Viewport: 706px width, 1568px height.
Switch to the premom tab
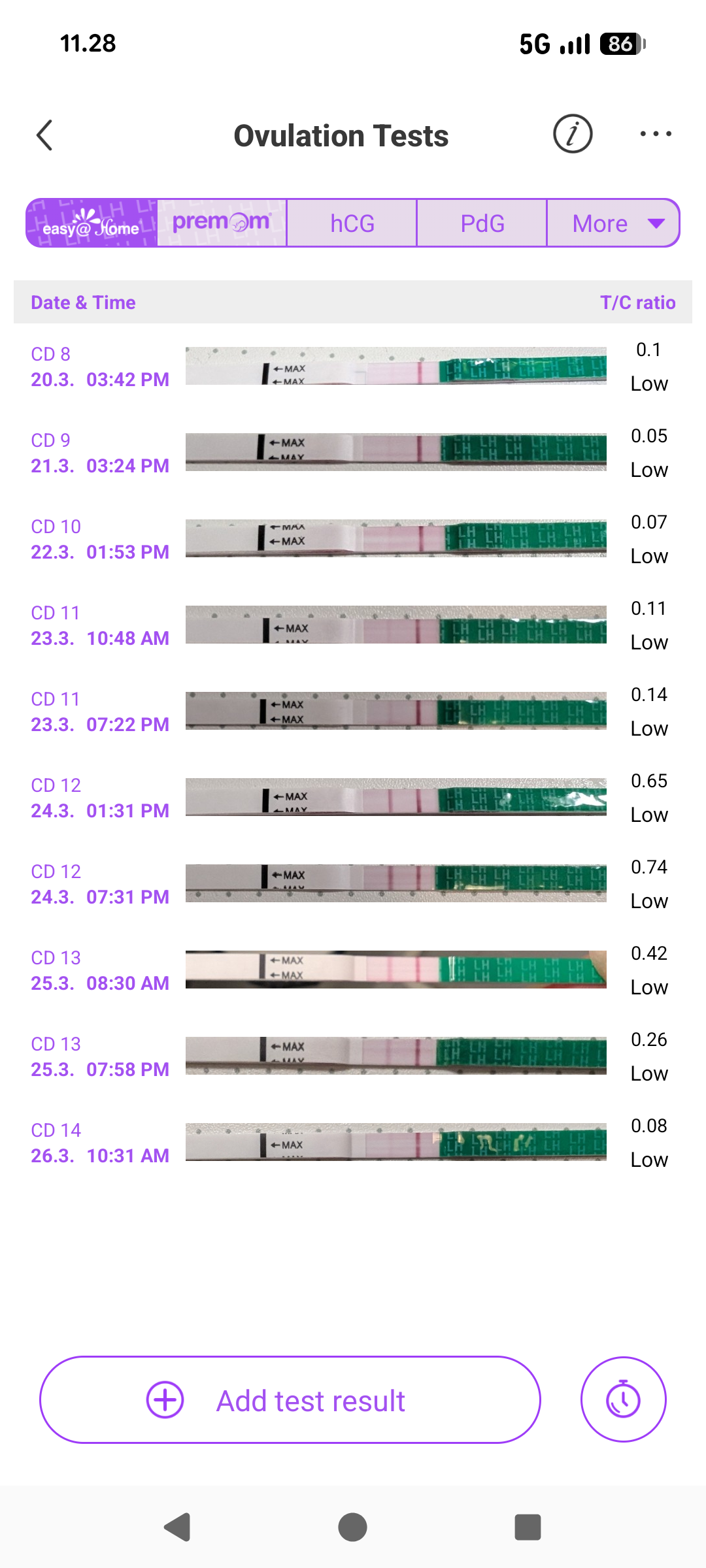pos(222,223)
